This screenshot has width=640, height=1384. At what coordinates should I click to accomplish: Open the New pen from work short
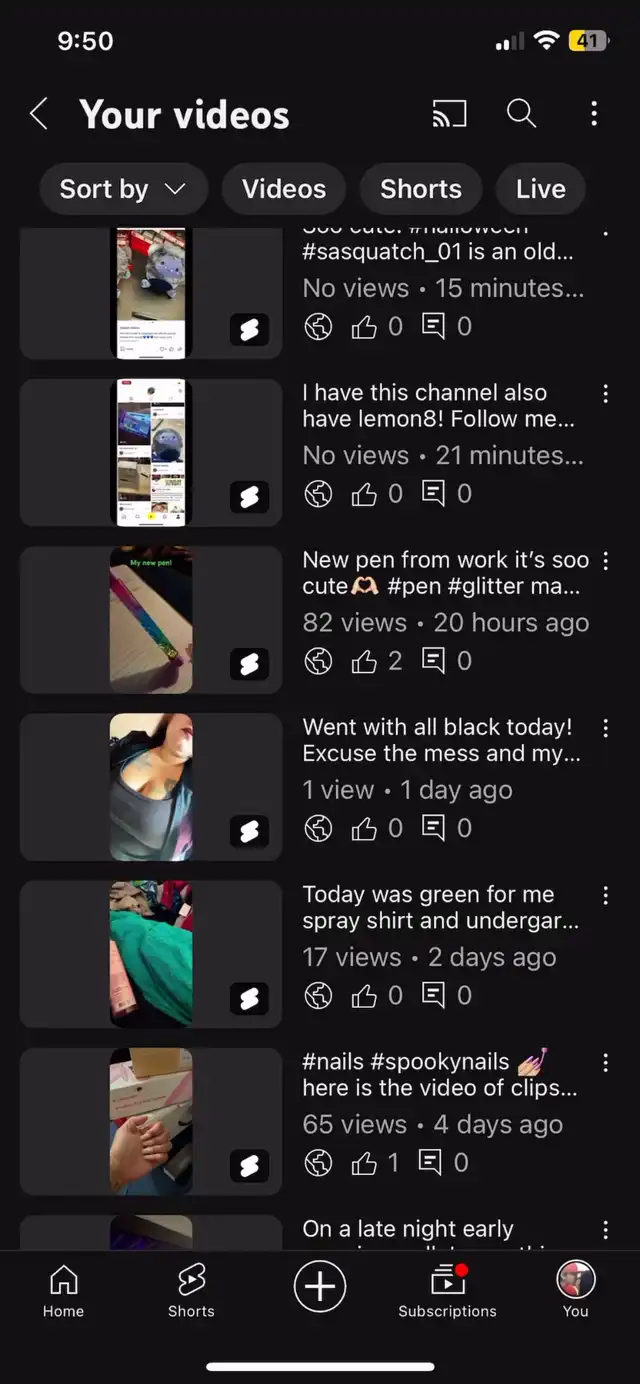click(x=151, y=619)
